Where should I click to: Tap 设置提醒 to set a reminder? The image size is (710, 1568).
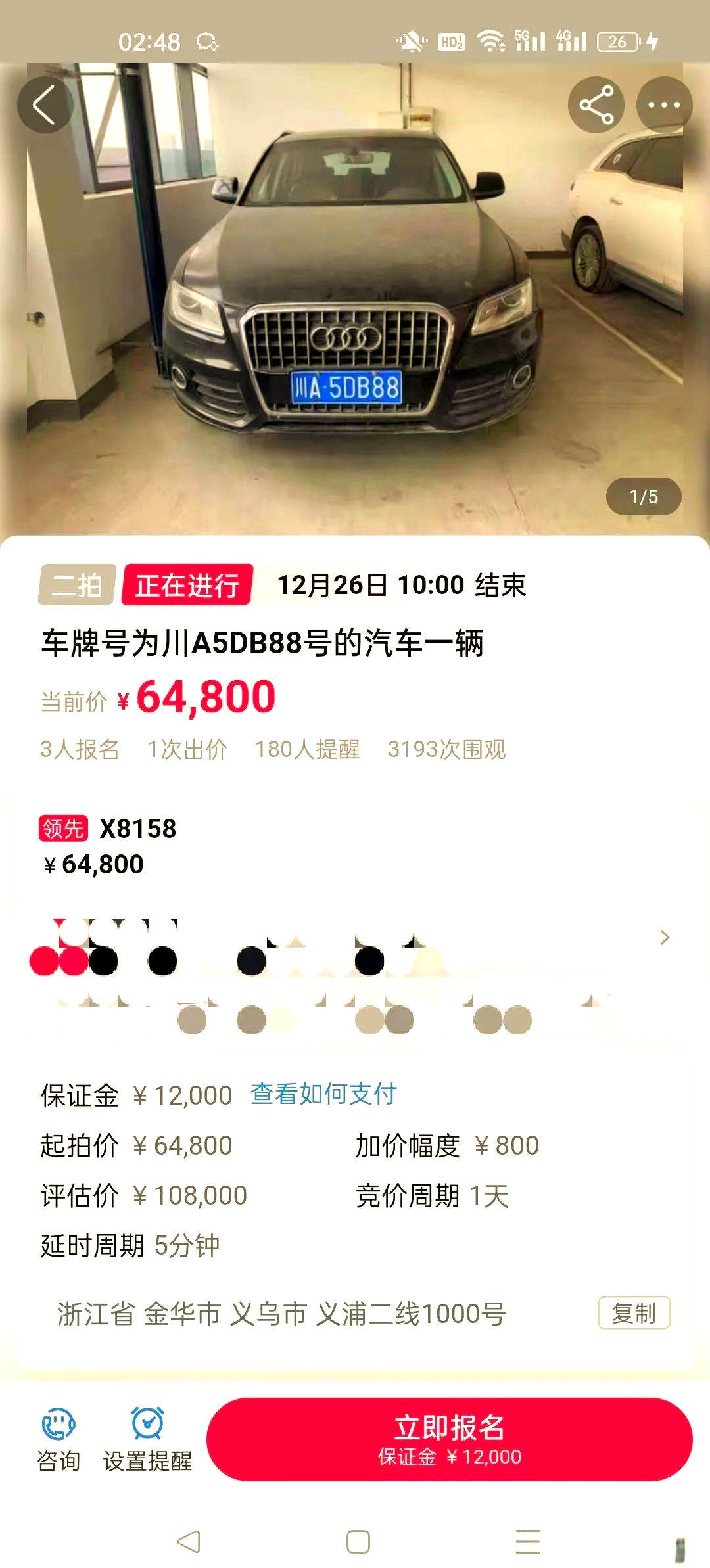[x=147, y=1439]
